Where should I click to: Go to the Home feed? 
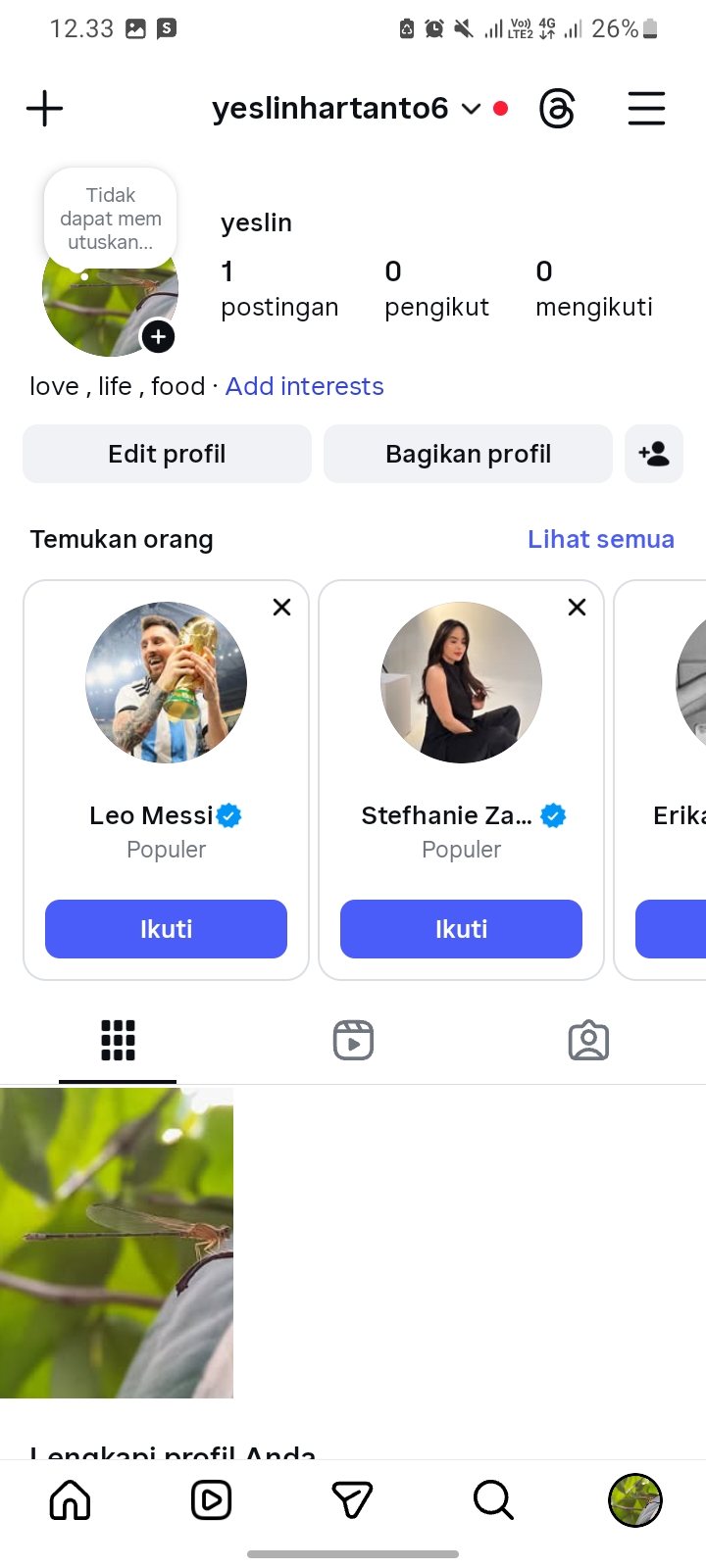point(70,1500)
